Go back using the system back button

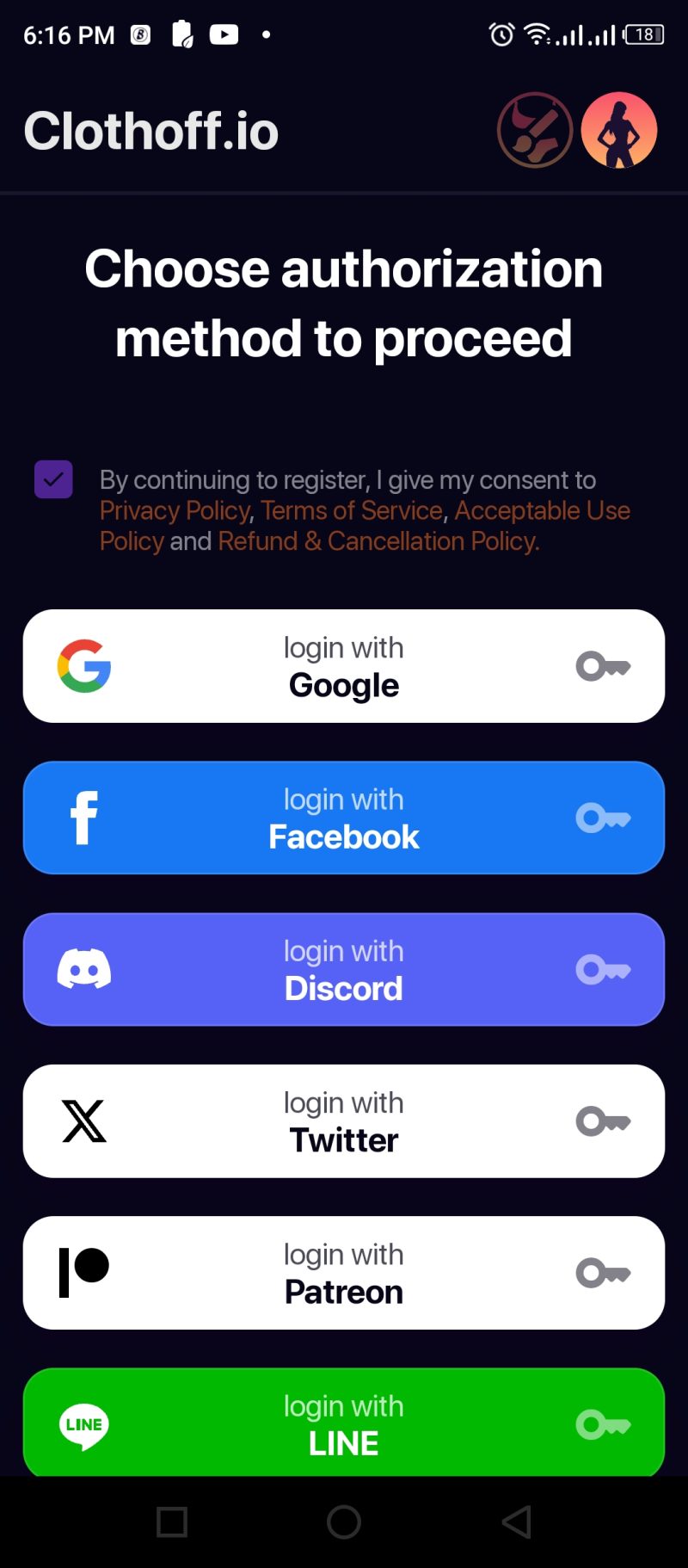click(x=517, y=1522)
